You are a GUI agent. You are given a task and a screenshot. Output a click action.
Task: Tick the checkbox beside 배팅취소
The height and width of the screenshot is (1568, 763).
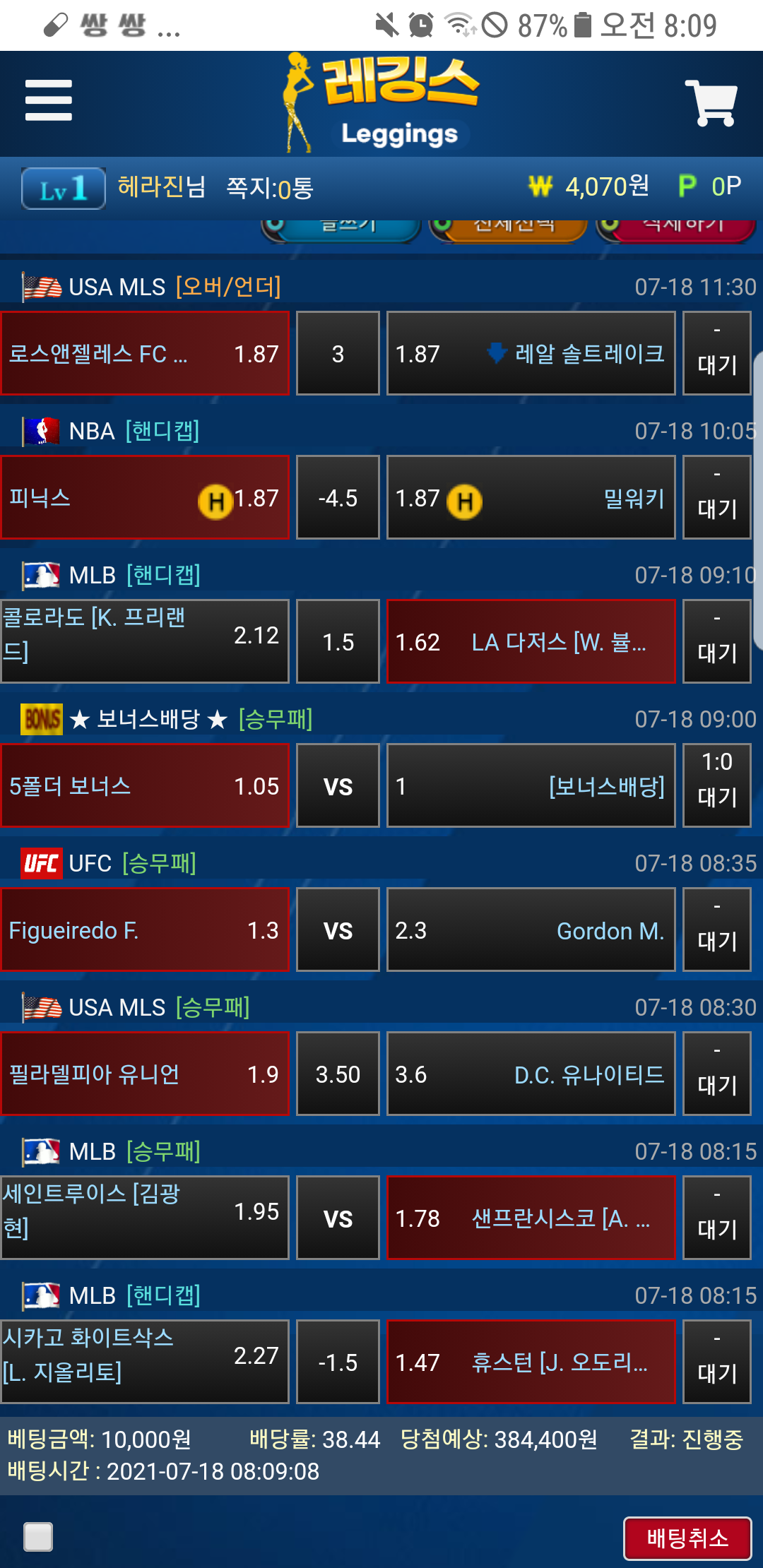(38, 1537)
